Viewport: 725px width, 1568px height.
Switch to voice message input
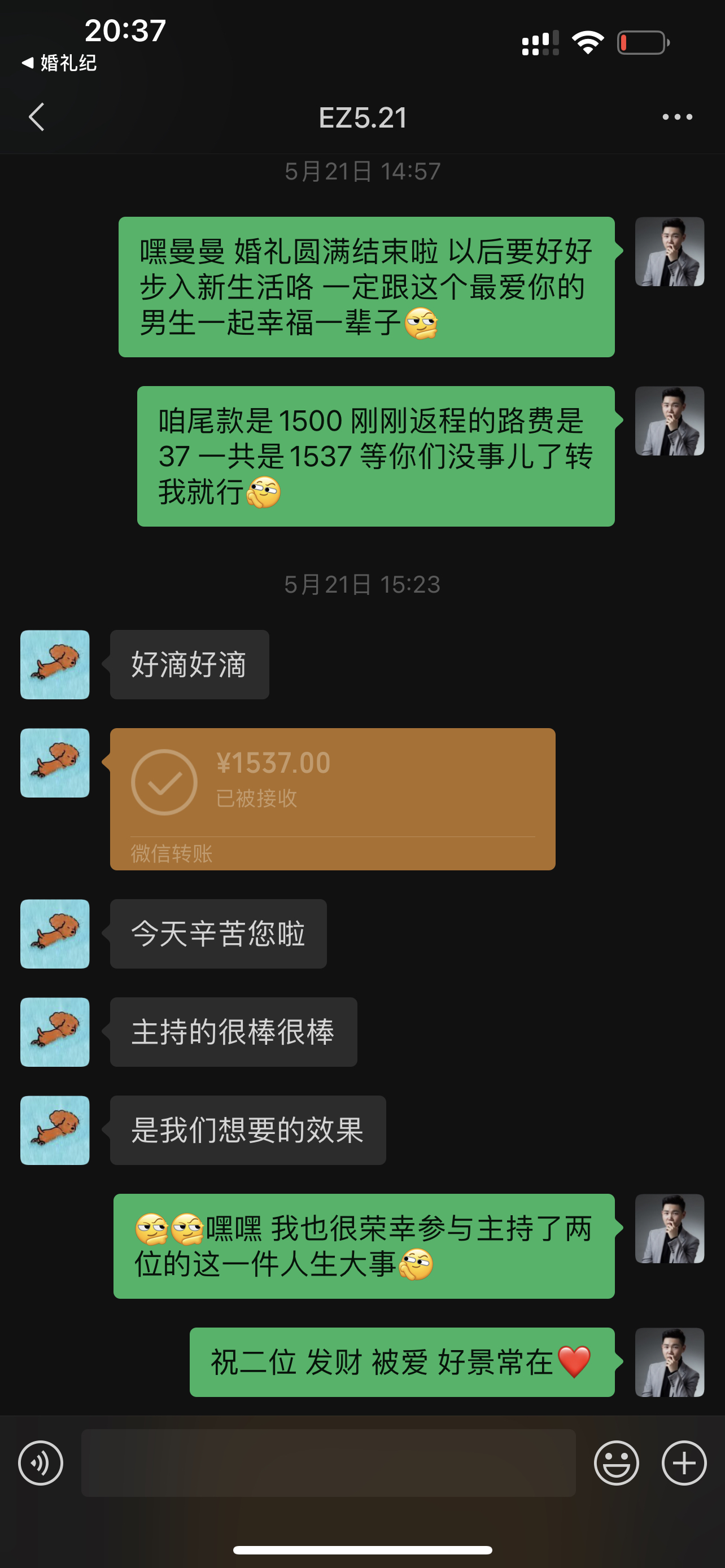[x=41, y=1462]
